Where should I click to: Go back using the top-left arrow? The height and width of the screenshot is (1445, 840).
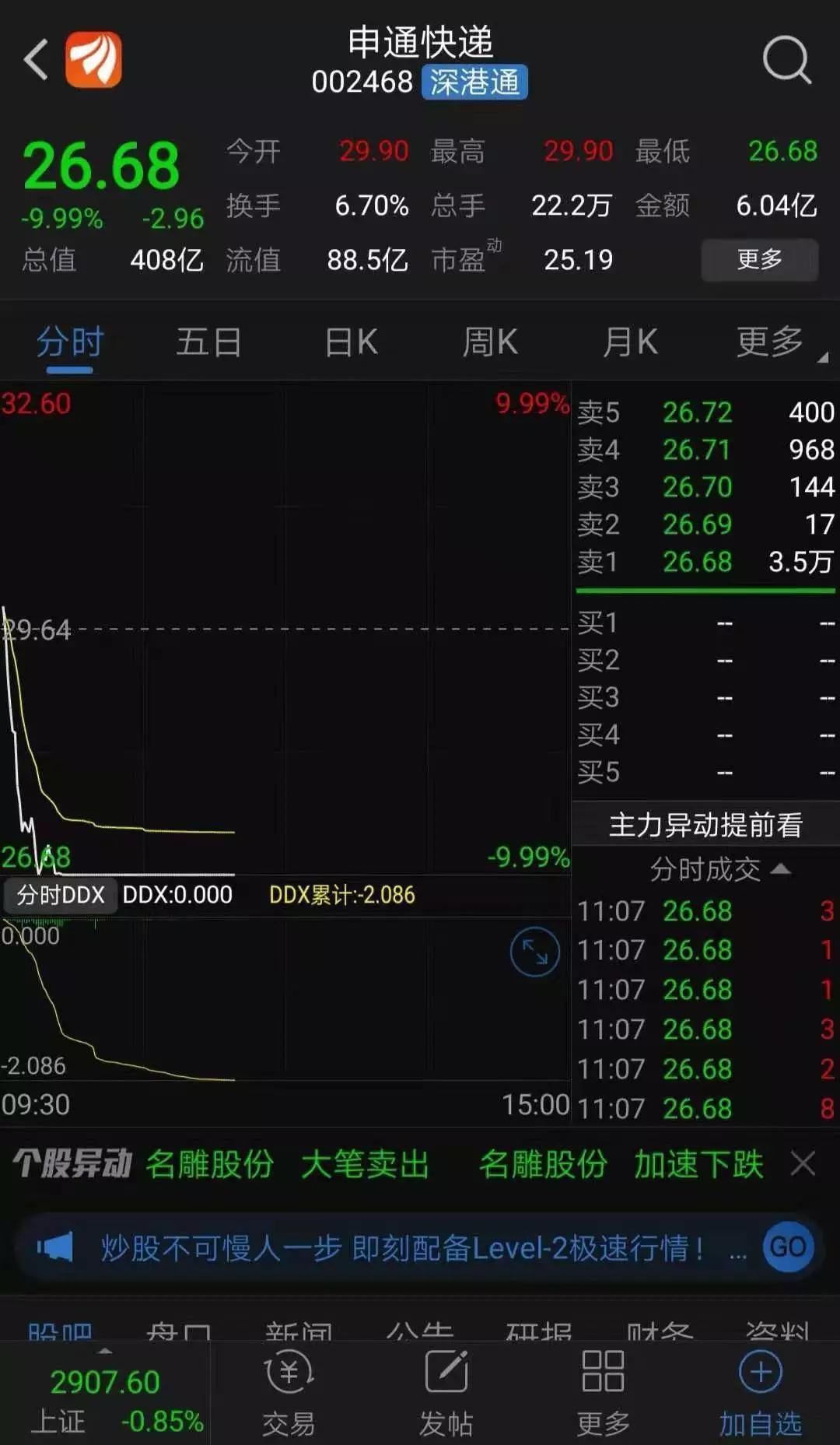pyautogui.click(x=36, y=60)
